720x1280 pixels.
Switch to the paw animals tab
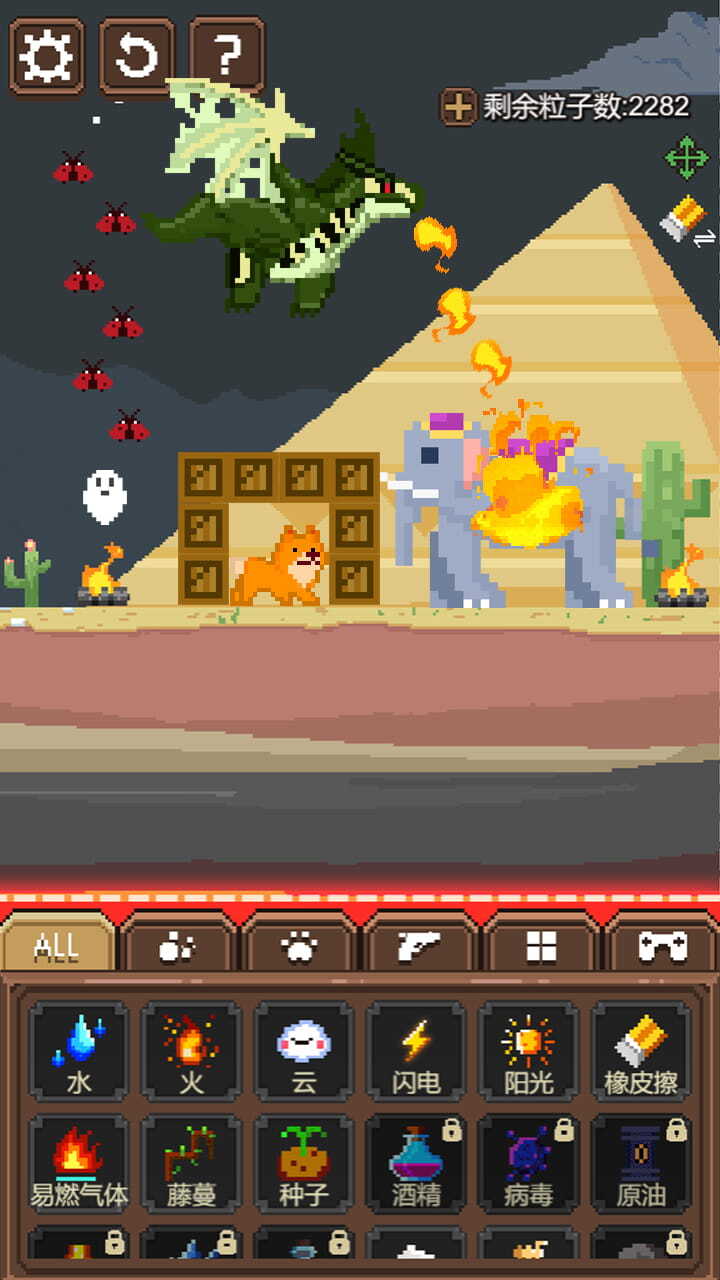299,947
